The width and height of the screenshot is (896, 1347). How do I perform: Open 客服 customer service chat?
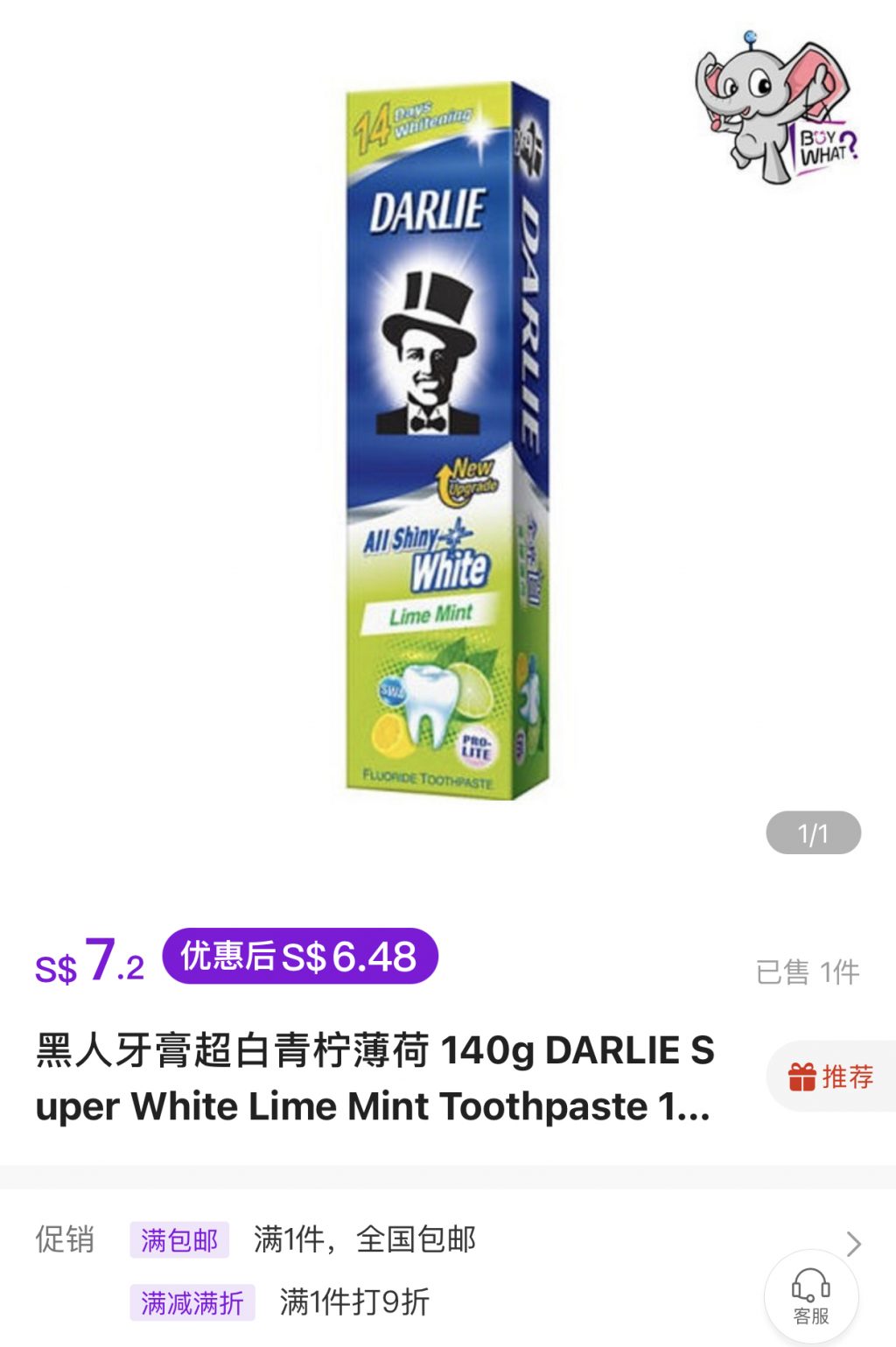coord(811,1297)
